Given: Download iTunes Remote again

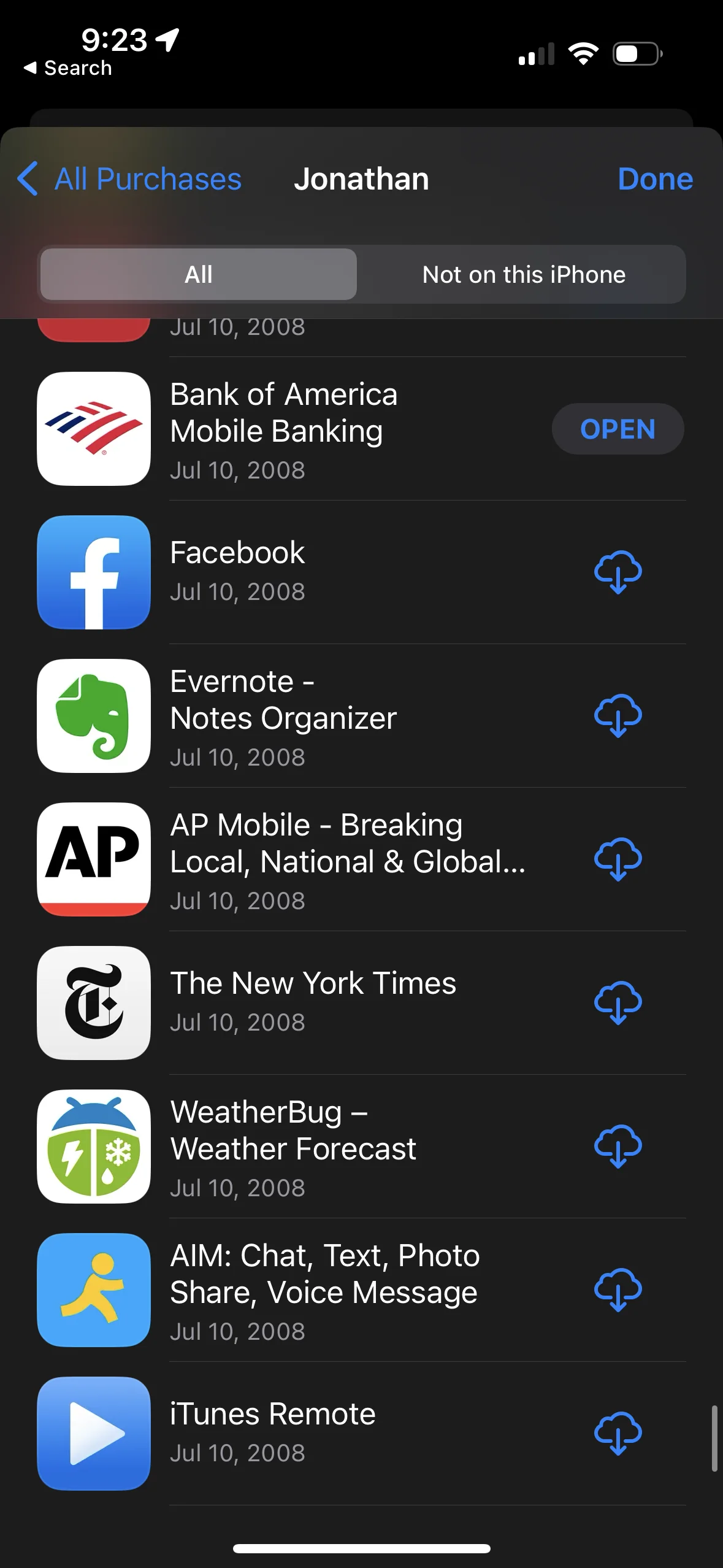Looking at the screenshot, I should (618, 1434).
